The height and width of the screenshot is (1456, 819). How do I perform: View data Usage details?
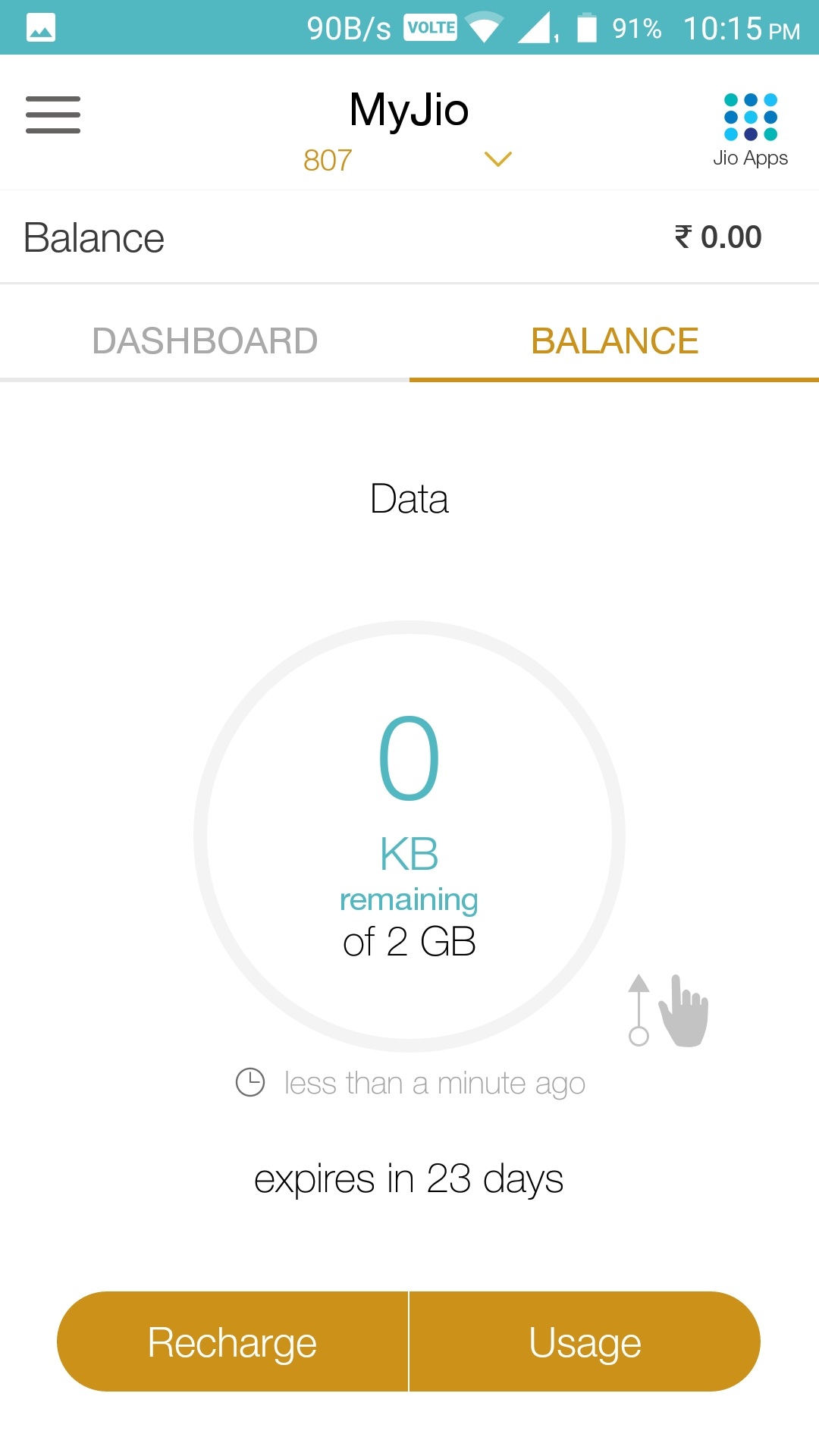pyautogui.click(x=585, y=1342)
